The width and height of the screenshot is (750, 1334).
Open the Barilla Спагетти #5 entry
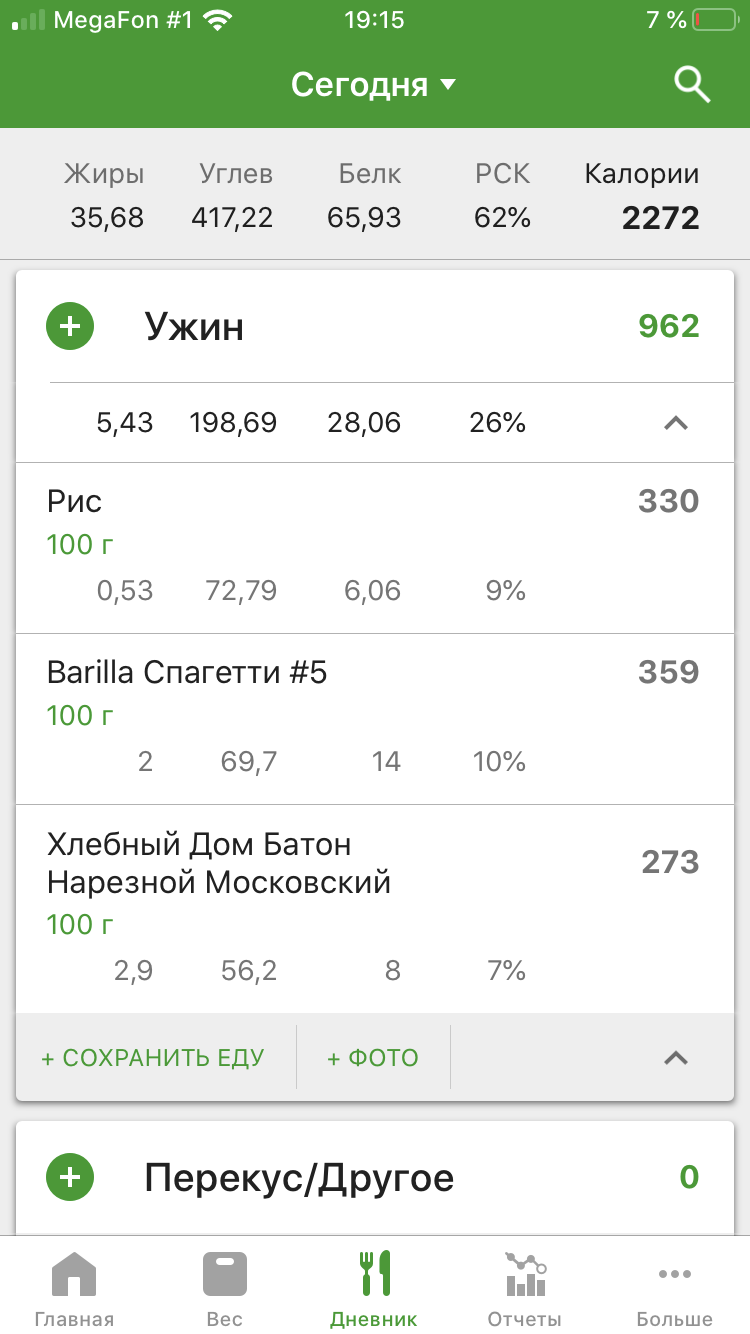point(375,719)
